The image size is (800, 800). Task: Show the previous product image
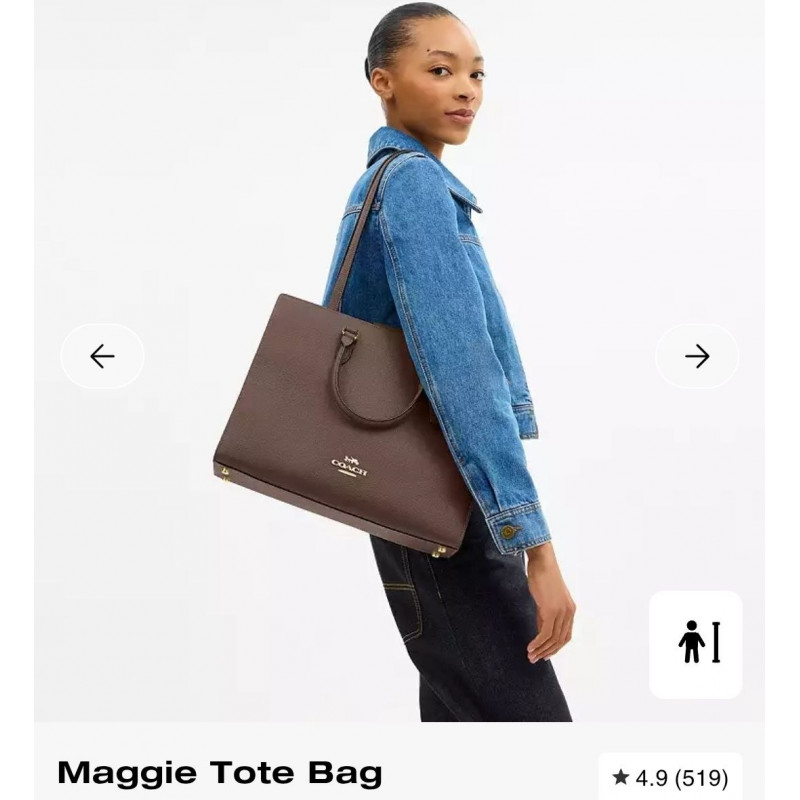(x=102, y=356)
